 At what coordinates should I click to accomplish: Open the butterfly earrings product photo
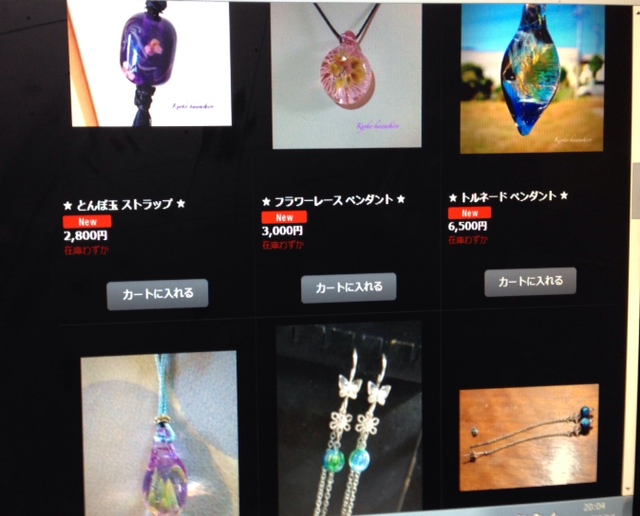(x=348, y=418)
